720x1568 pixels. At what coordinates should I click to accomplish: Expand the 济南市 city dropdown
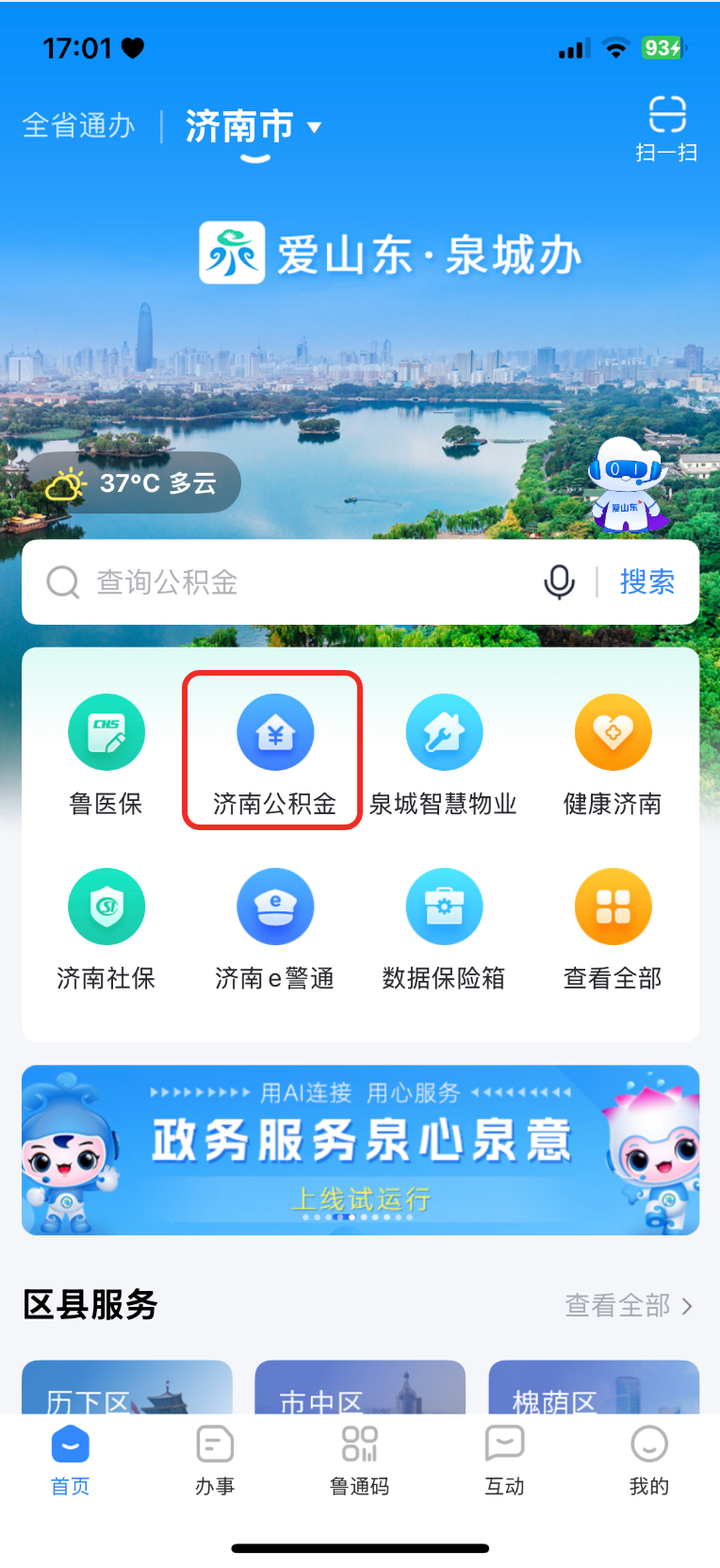[x=254, y=126]
